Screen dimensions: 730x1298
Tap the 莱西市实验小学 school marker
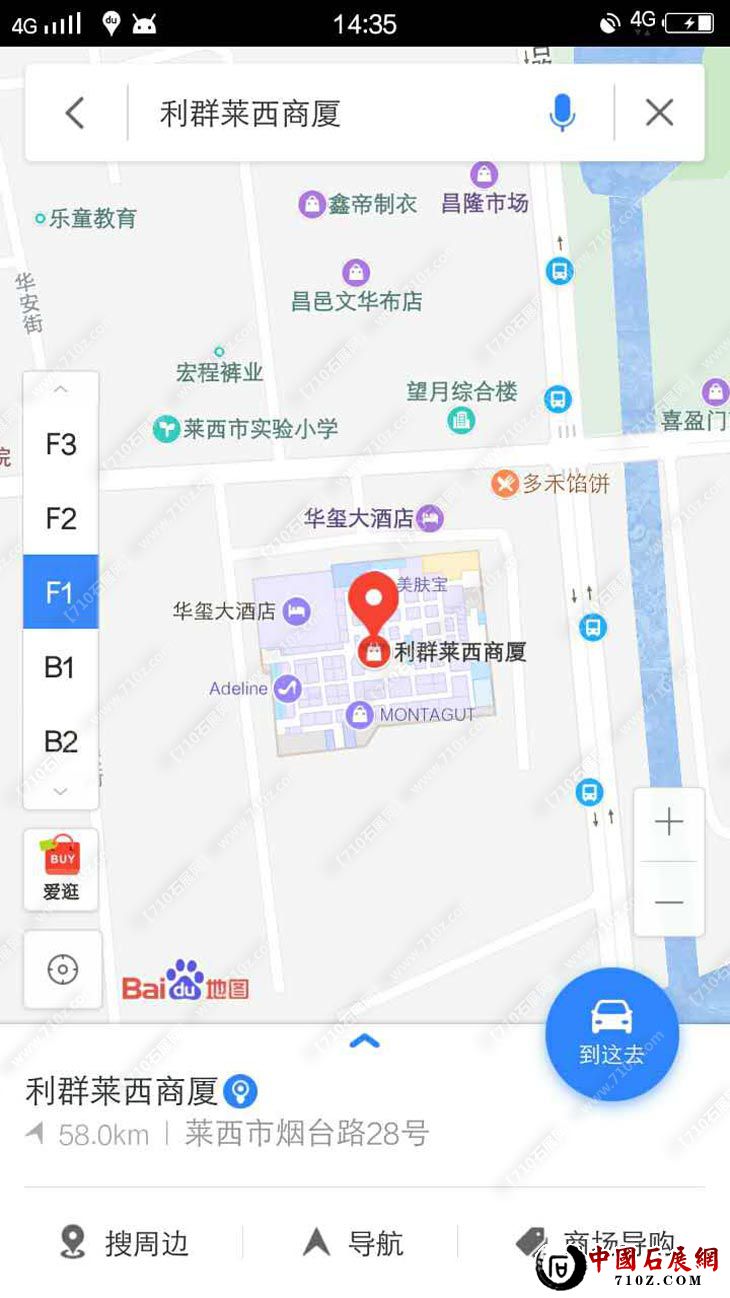point(165,429)
